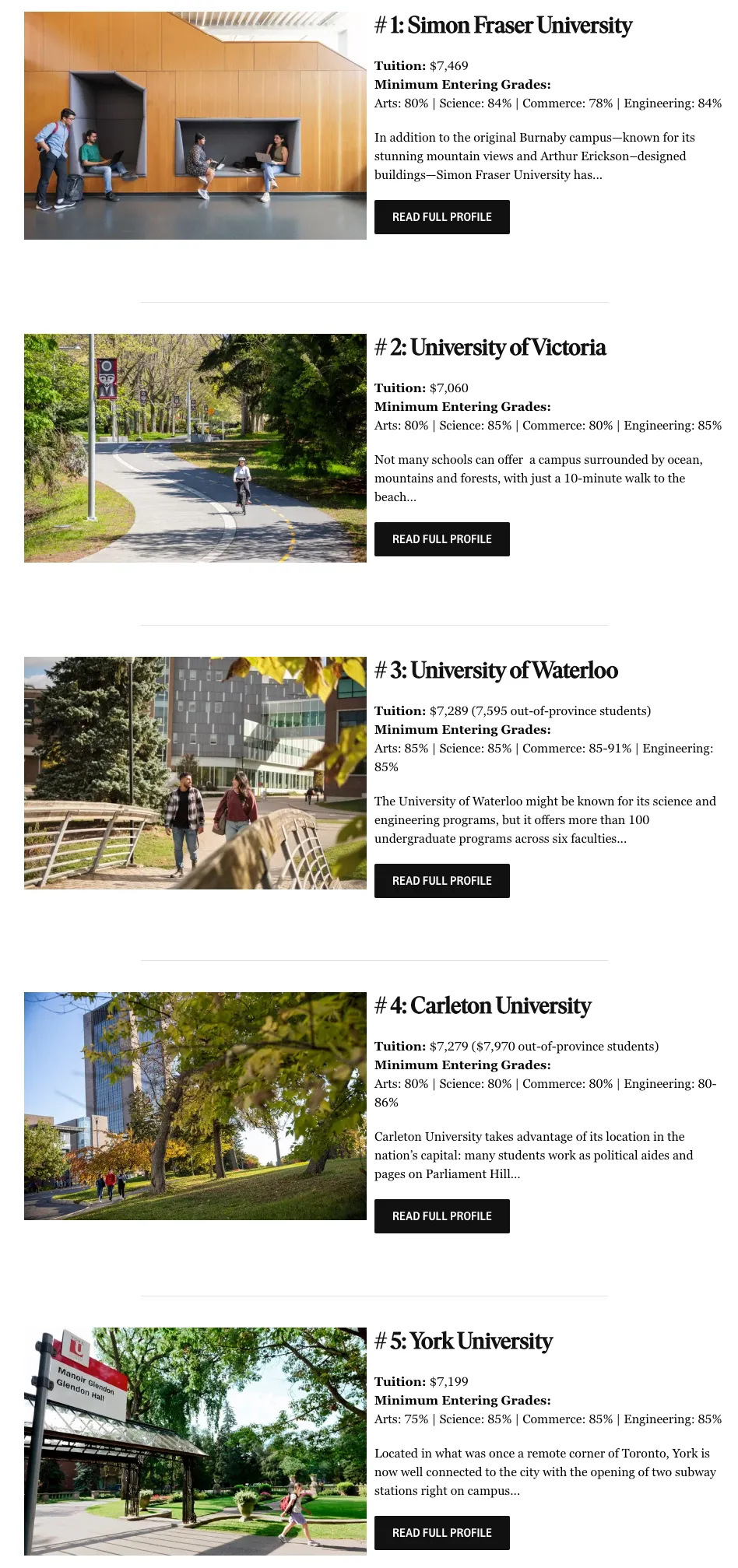
Task: Open University of Victoria full profile
Action: coord(441,539)
